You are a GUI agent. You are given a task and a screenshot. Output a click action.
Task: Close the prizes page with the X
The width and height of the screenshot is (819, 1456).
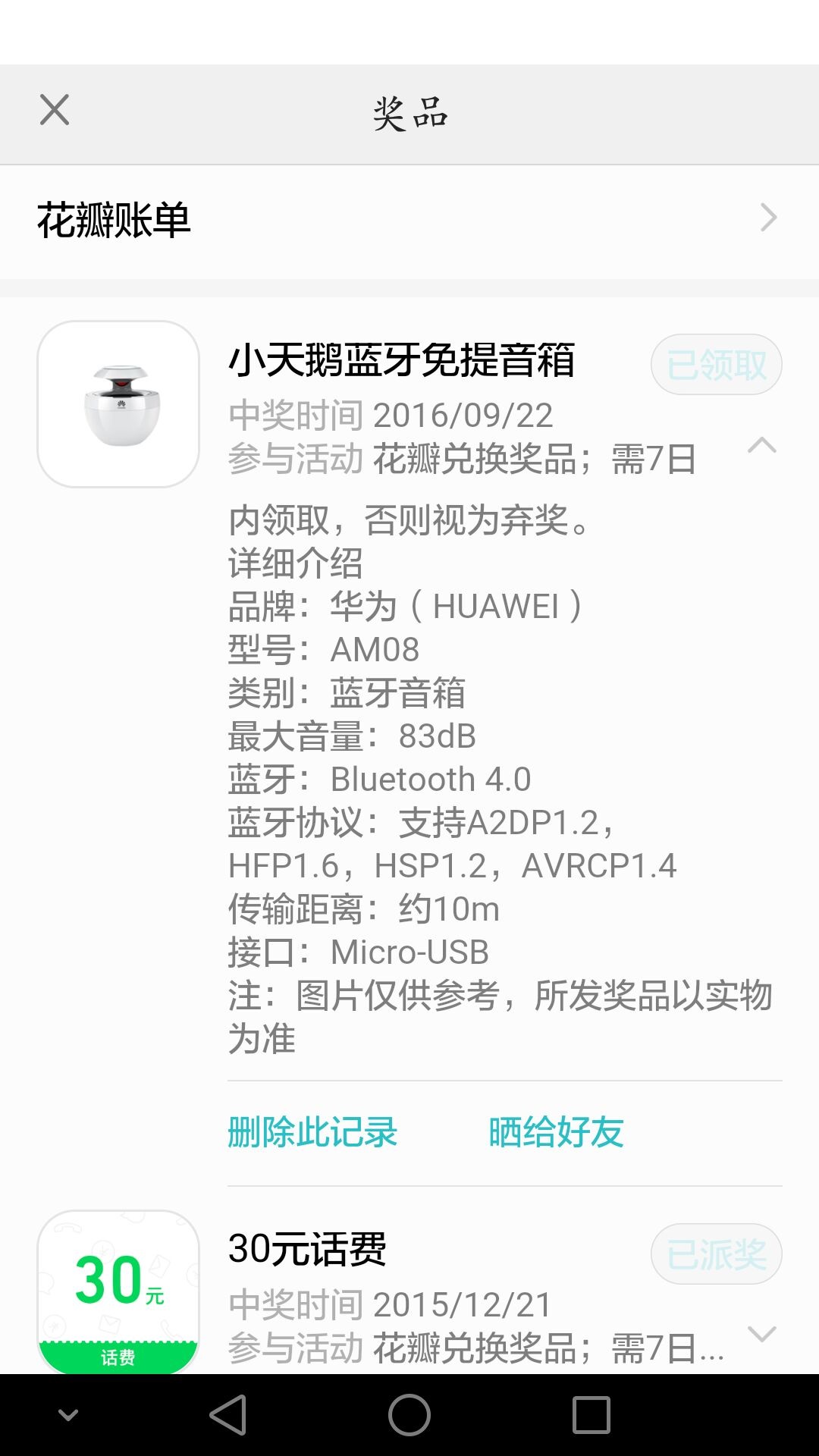pos(55,111)
